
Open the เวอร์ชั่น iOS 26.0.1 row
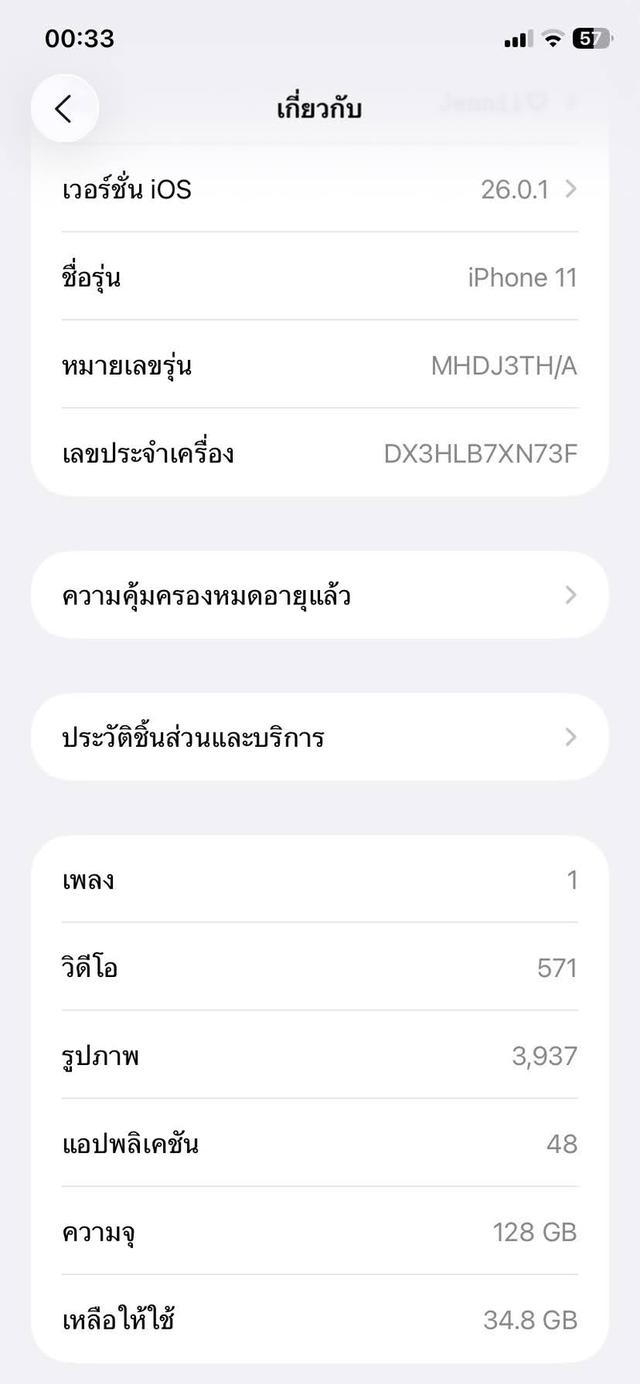(320, 189)
